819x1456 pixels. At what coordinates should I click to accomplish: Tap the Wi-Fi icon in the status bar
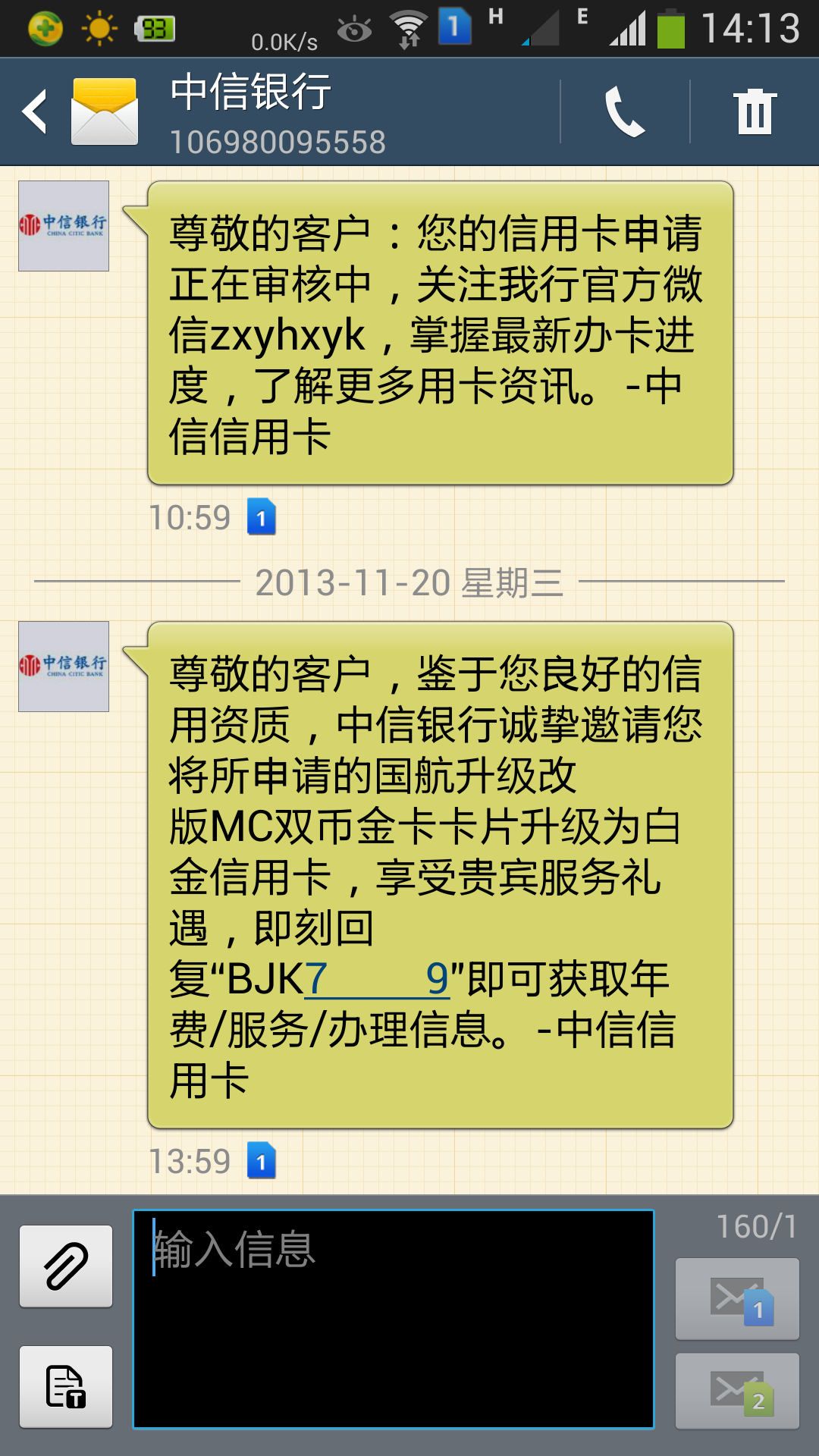point(410,24)
